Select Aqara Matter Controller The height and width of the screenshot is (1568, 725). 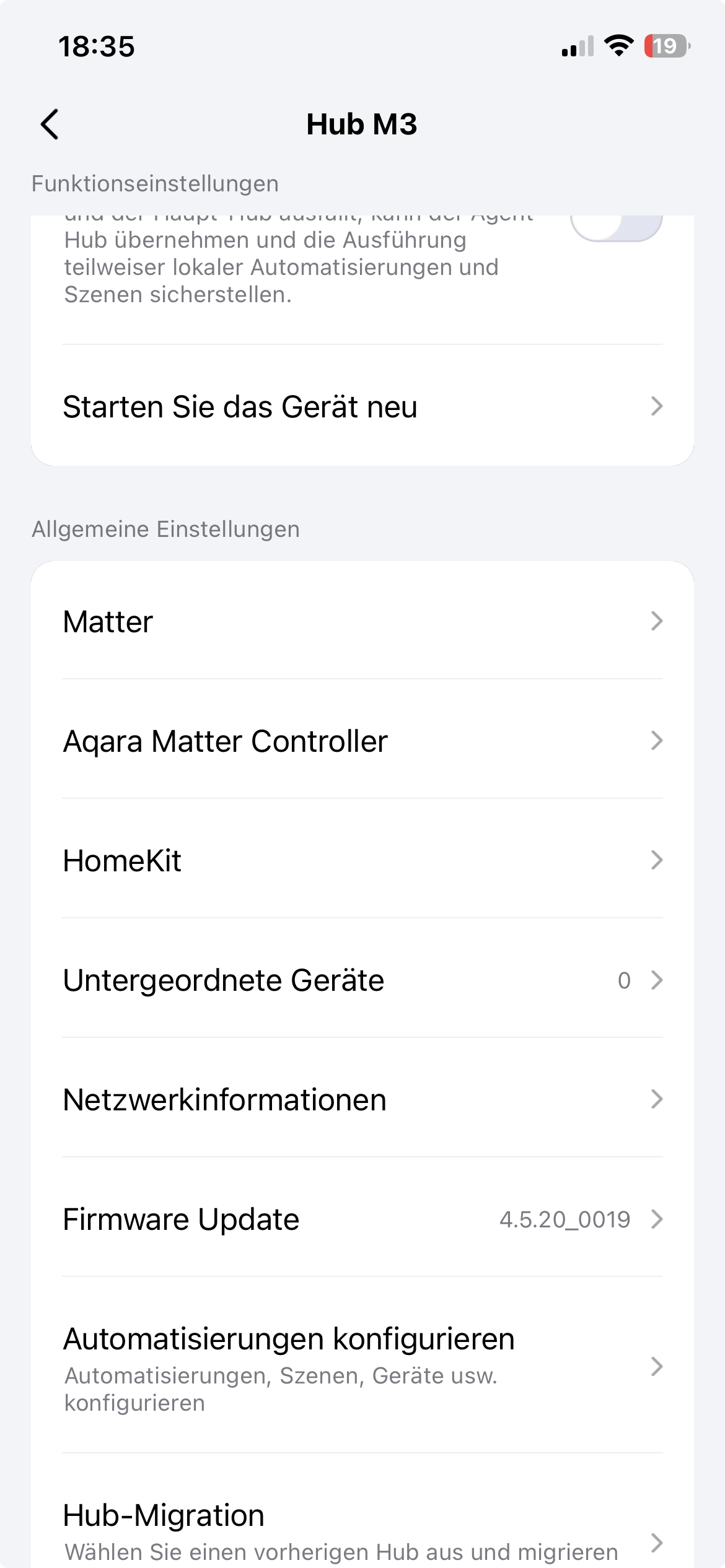[362, 741]
